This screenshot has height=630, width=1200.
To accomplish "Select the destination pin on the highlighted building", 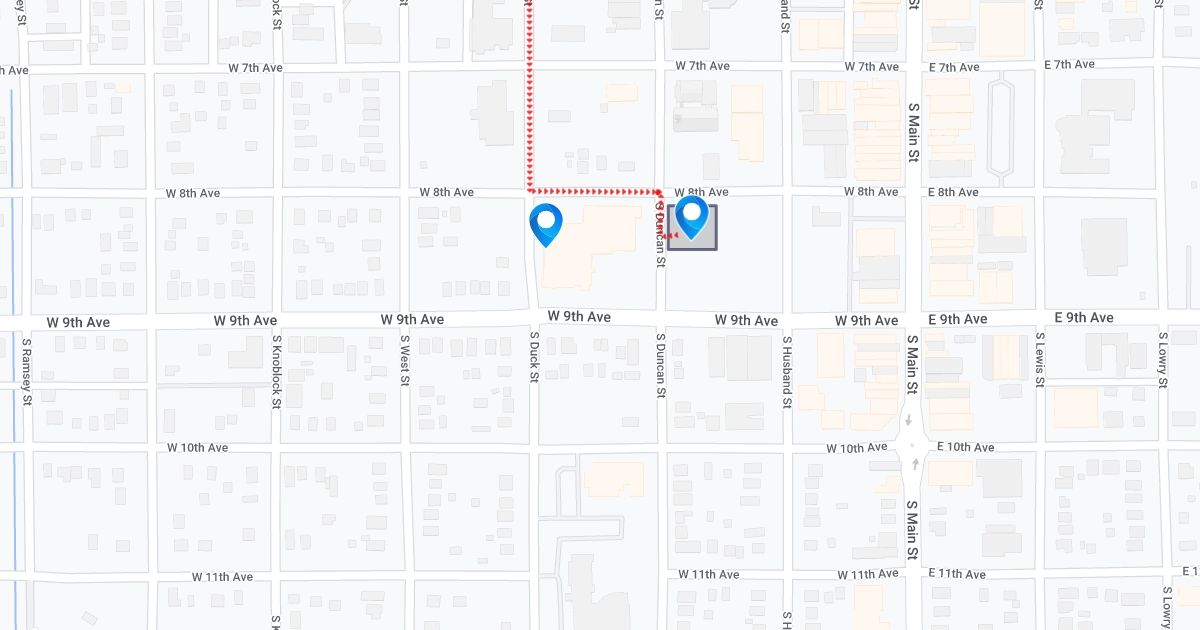I will 692,216.
